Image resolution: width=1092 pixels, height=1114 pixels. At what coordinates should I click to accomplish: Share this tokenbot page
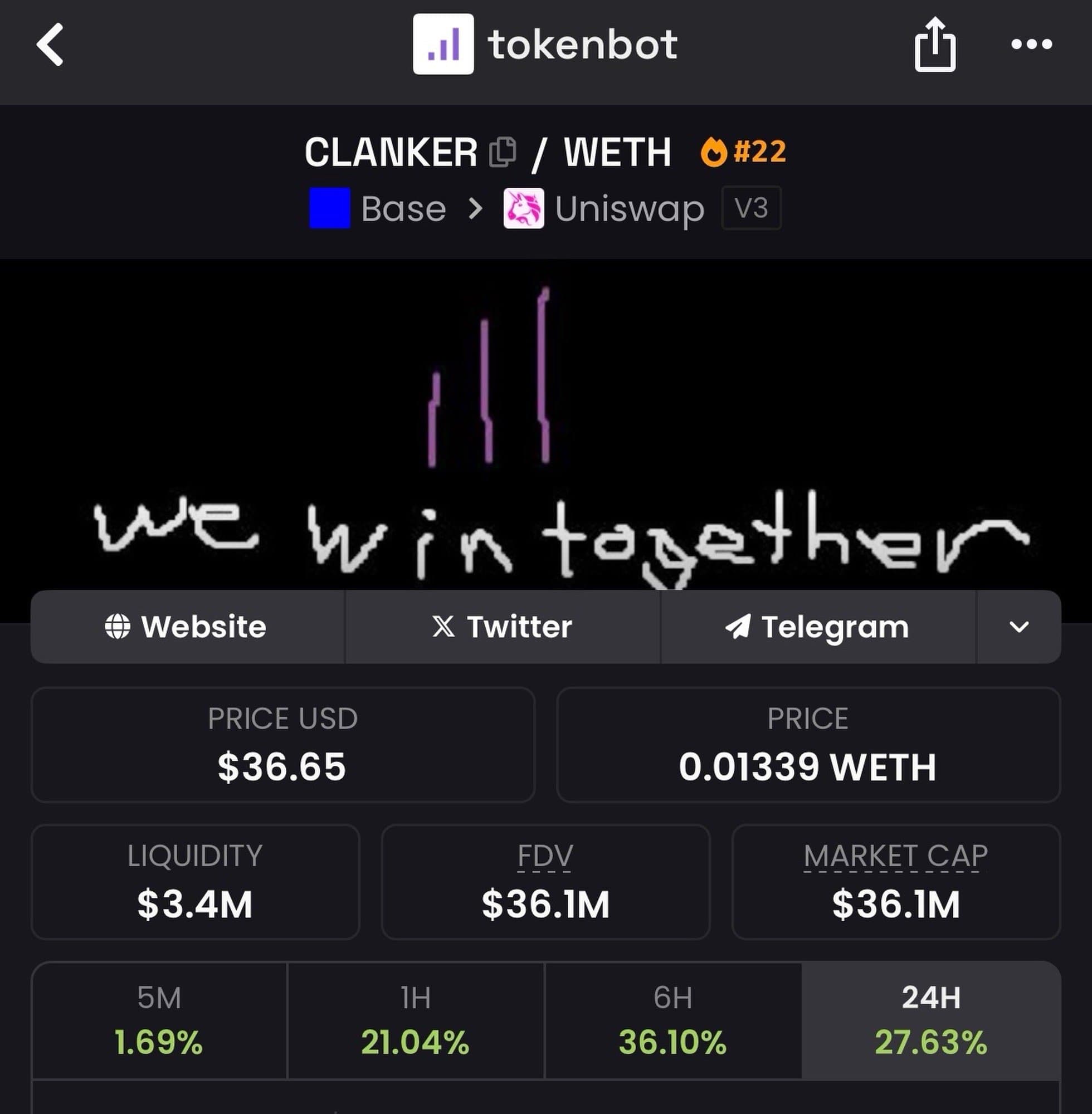point(934,45)
